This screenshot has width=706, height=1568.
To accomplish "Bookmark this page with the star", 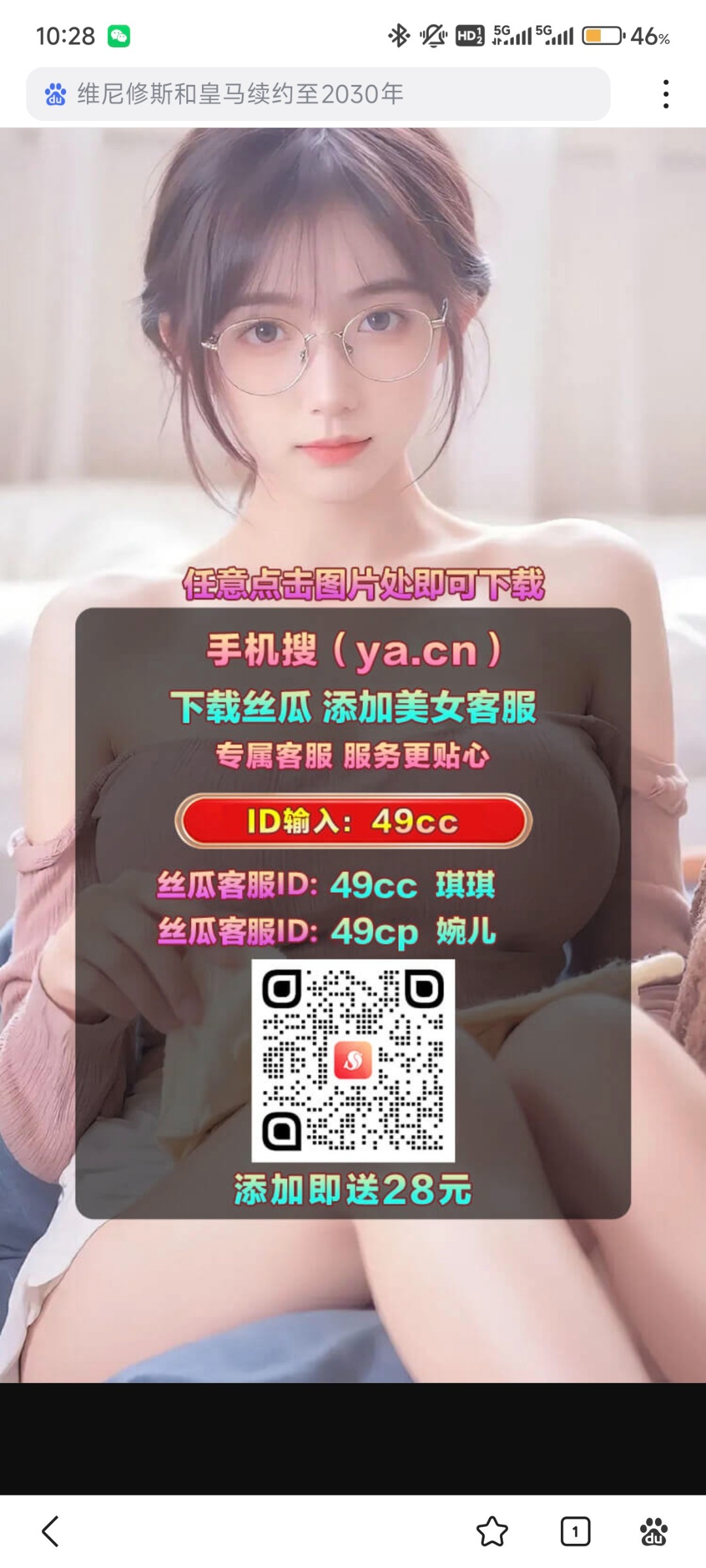I will coord(492,1531).
